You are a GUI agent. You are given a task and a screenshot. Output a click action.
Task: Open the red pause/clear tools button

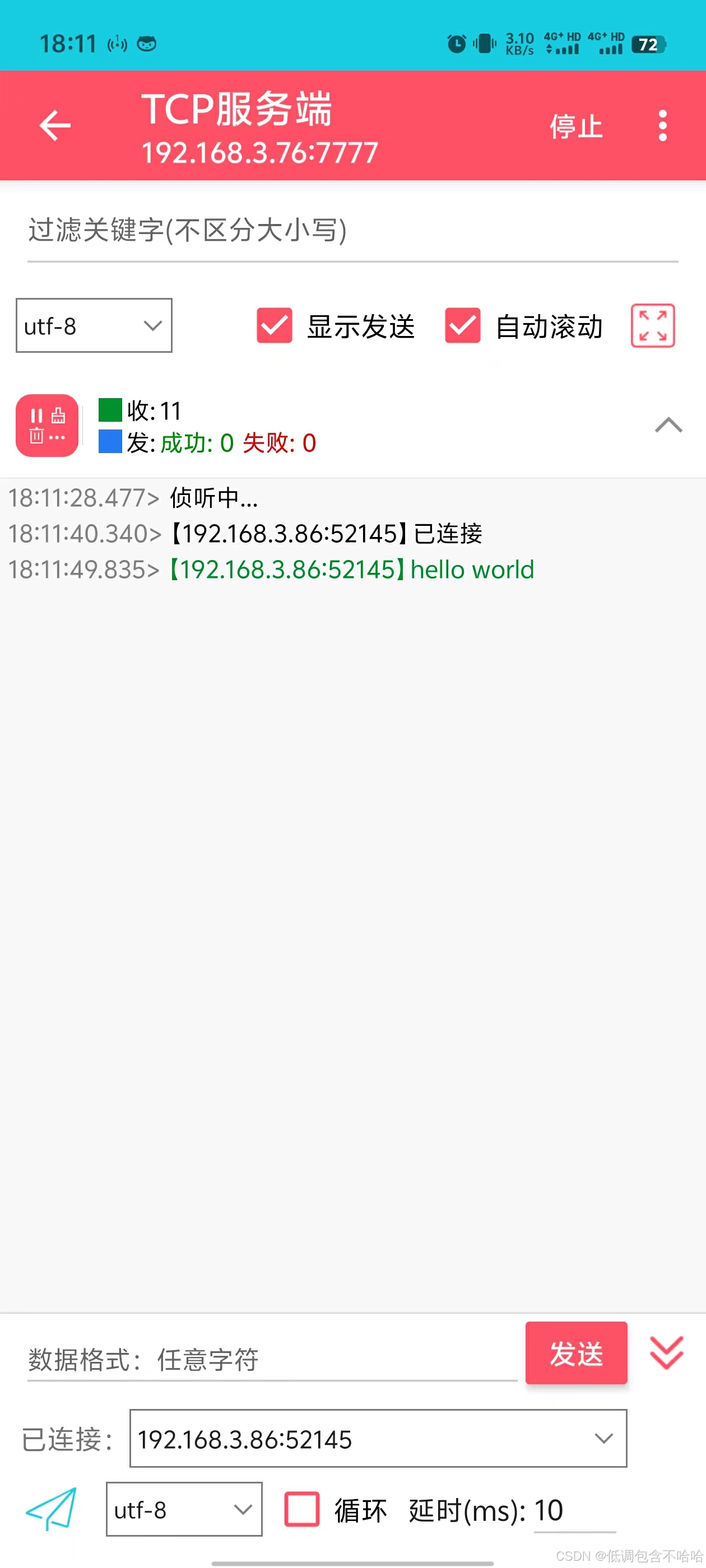click(x=47, y=426)
